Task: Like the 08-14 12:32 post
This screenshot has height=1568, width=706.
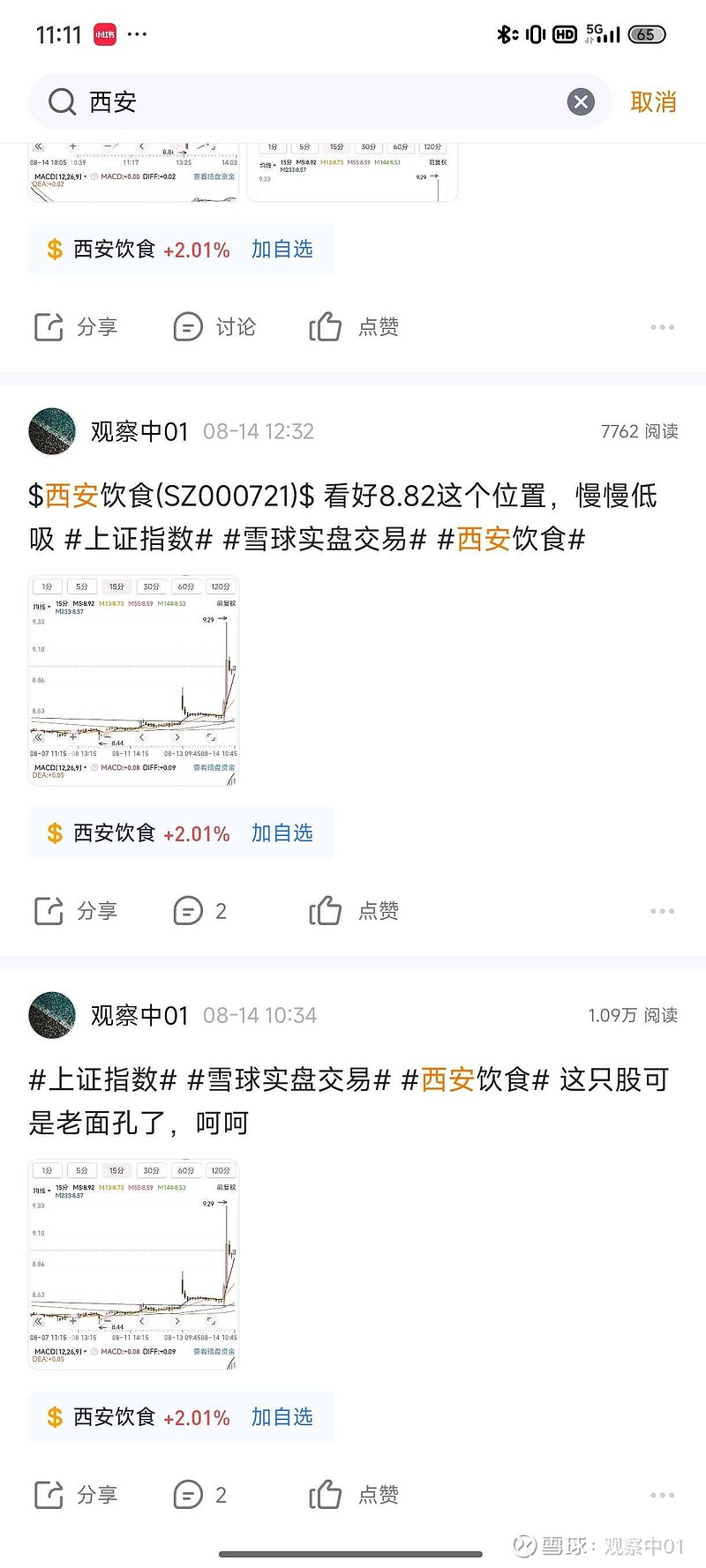Action: [x=354, y=911]
